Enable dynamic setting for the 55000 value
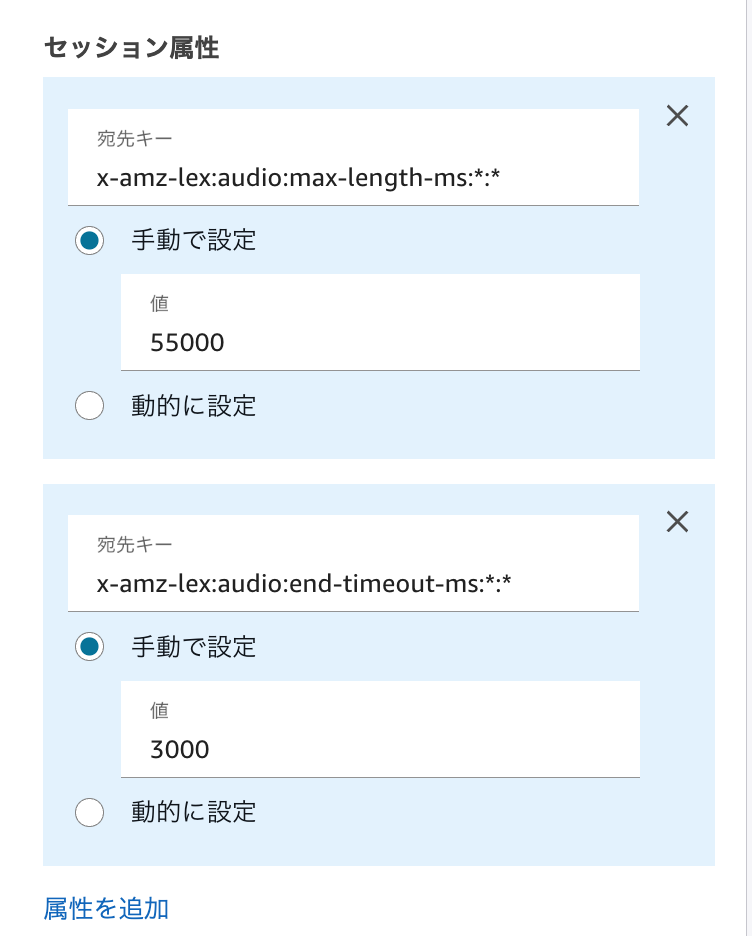Screen dimensions: 752x936 pos(89,406)
